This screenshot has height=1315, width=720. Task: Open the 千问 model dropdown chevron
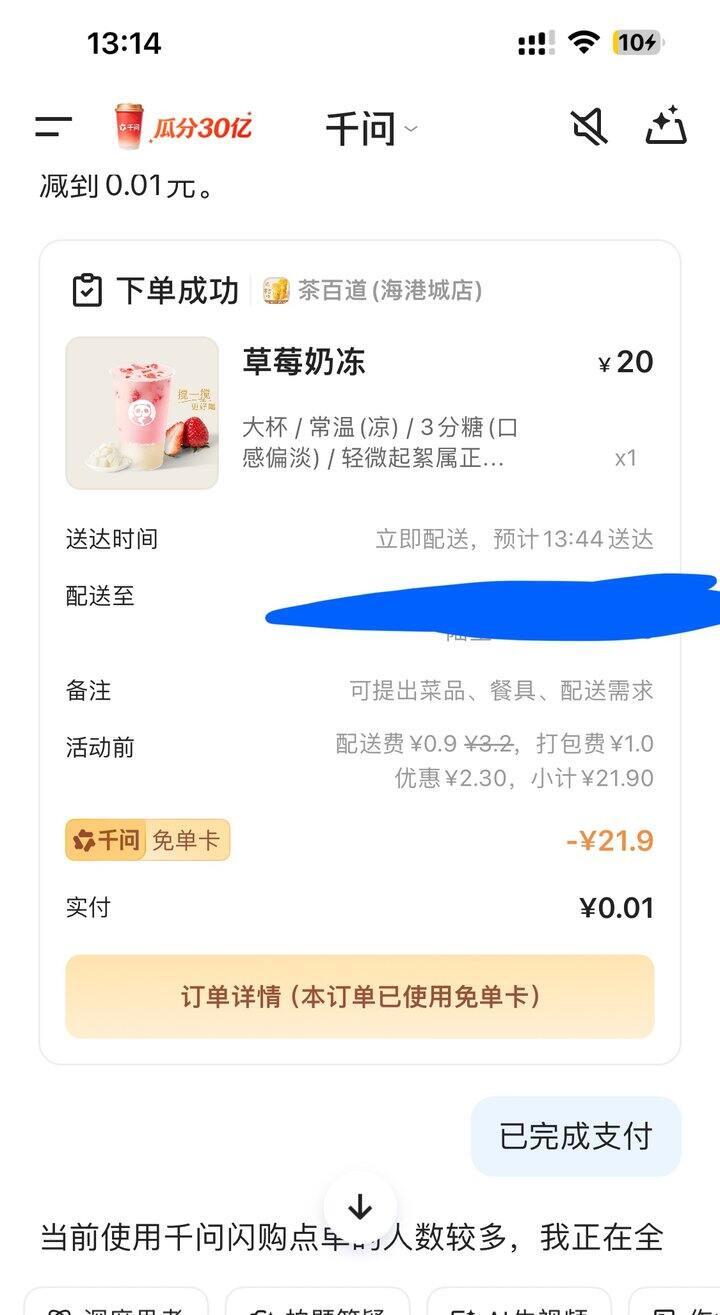[410, 129]
